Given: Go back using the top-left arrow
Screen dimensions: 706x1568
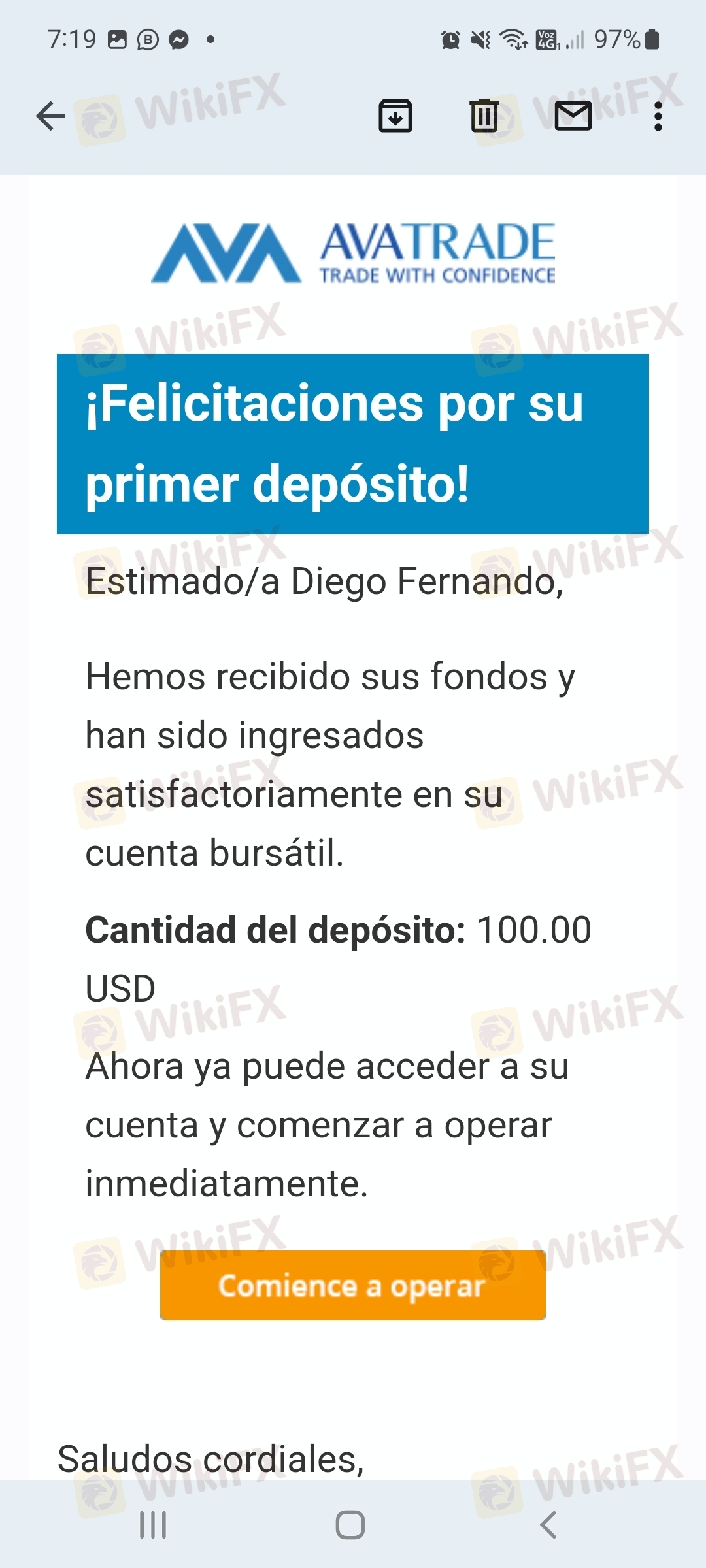Looking at the screenshot, I should pos(50,116).
